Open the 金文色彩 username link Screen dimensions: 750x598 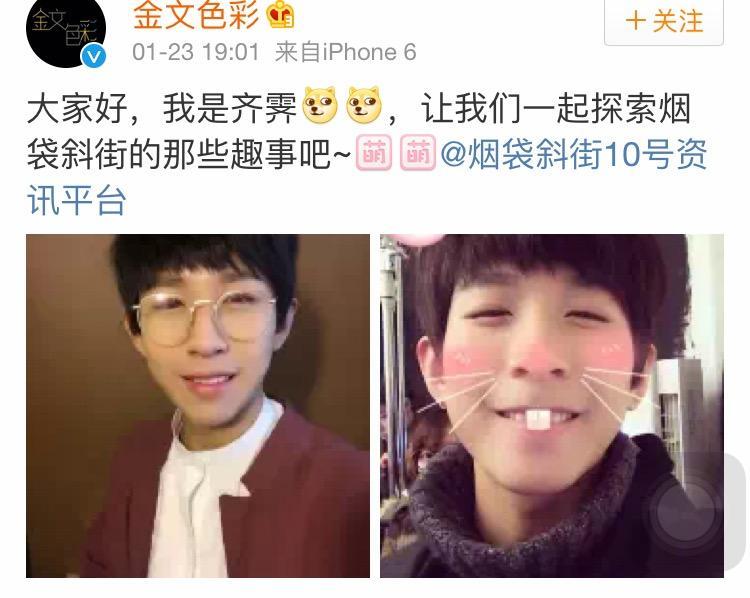[x=195, y=16]
